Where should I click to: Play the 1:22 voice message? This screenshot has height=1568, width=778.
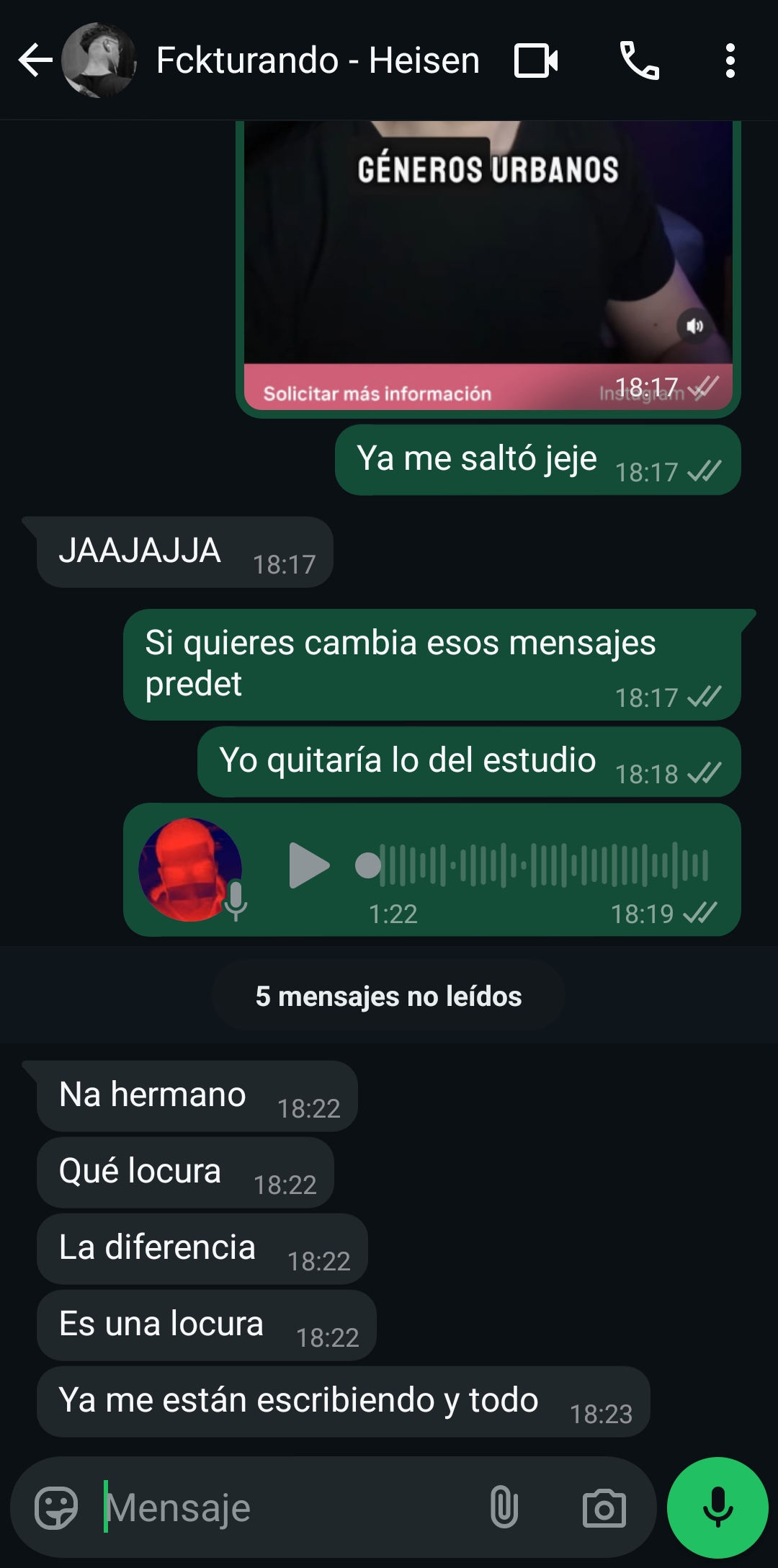(x=308, y=865)
